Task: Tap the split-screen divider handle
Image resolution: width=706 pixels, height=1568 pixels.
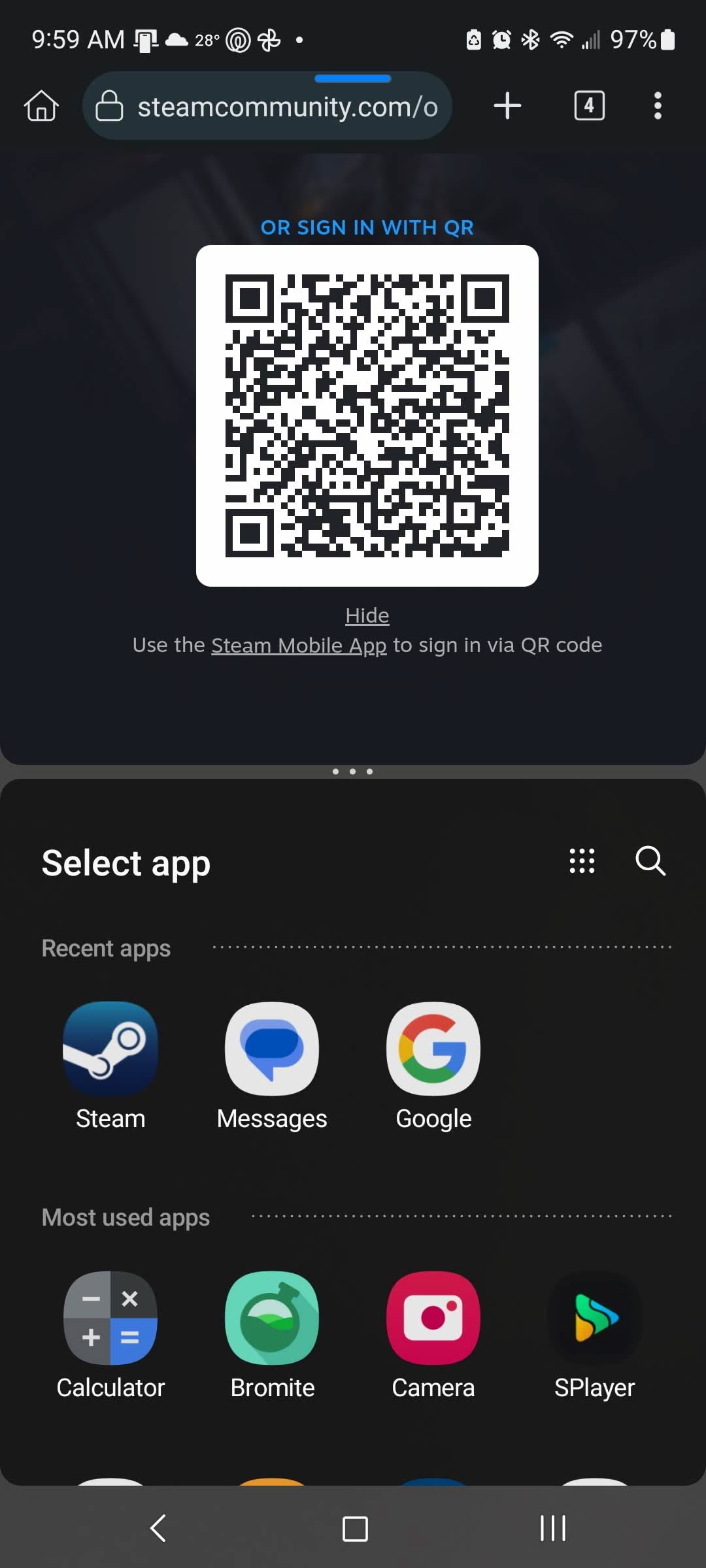Action: coord(352,772)
